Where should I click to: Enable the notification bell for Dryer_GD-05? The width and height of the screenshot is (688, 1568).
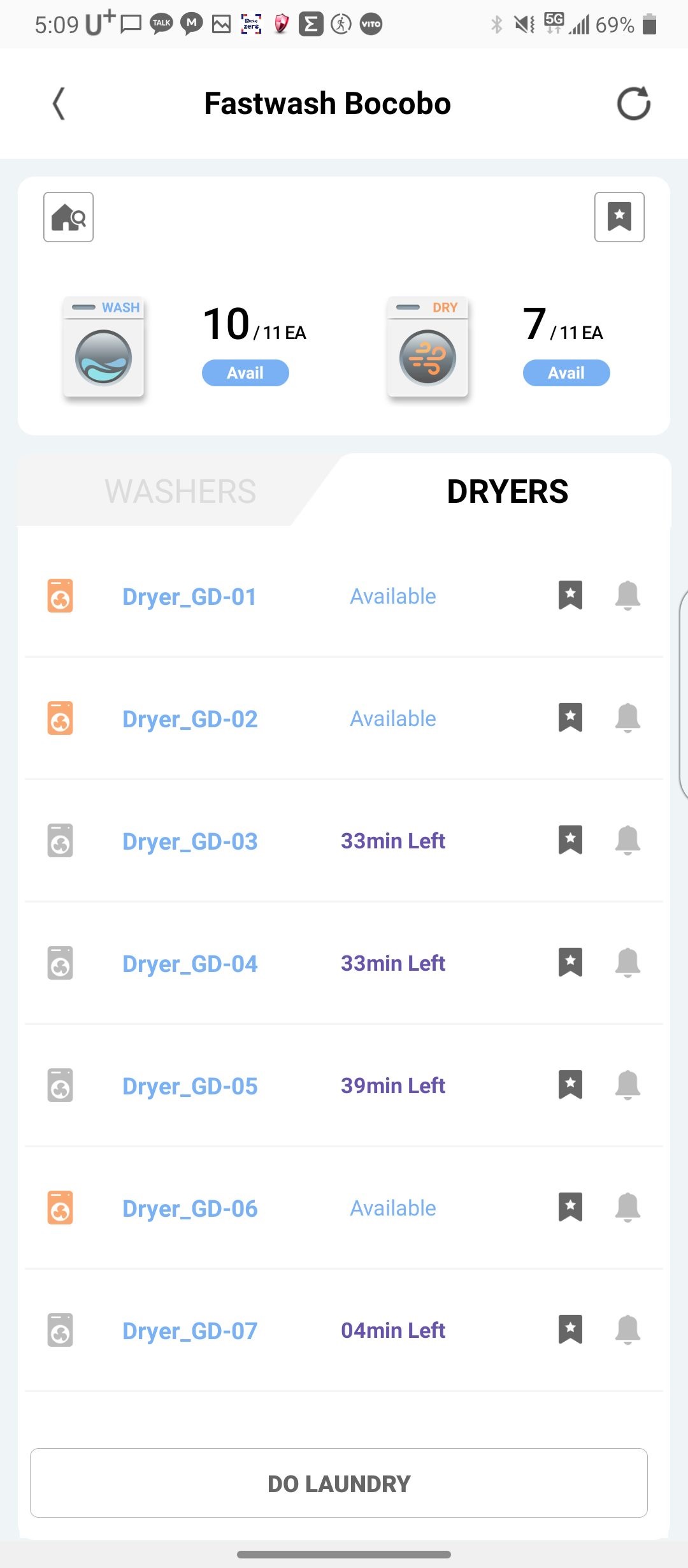627,1085
